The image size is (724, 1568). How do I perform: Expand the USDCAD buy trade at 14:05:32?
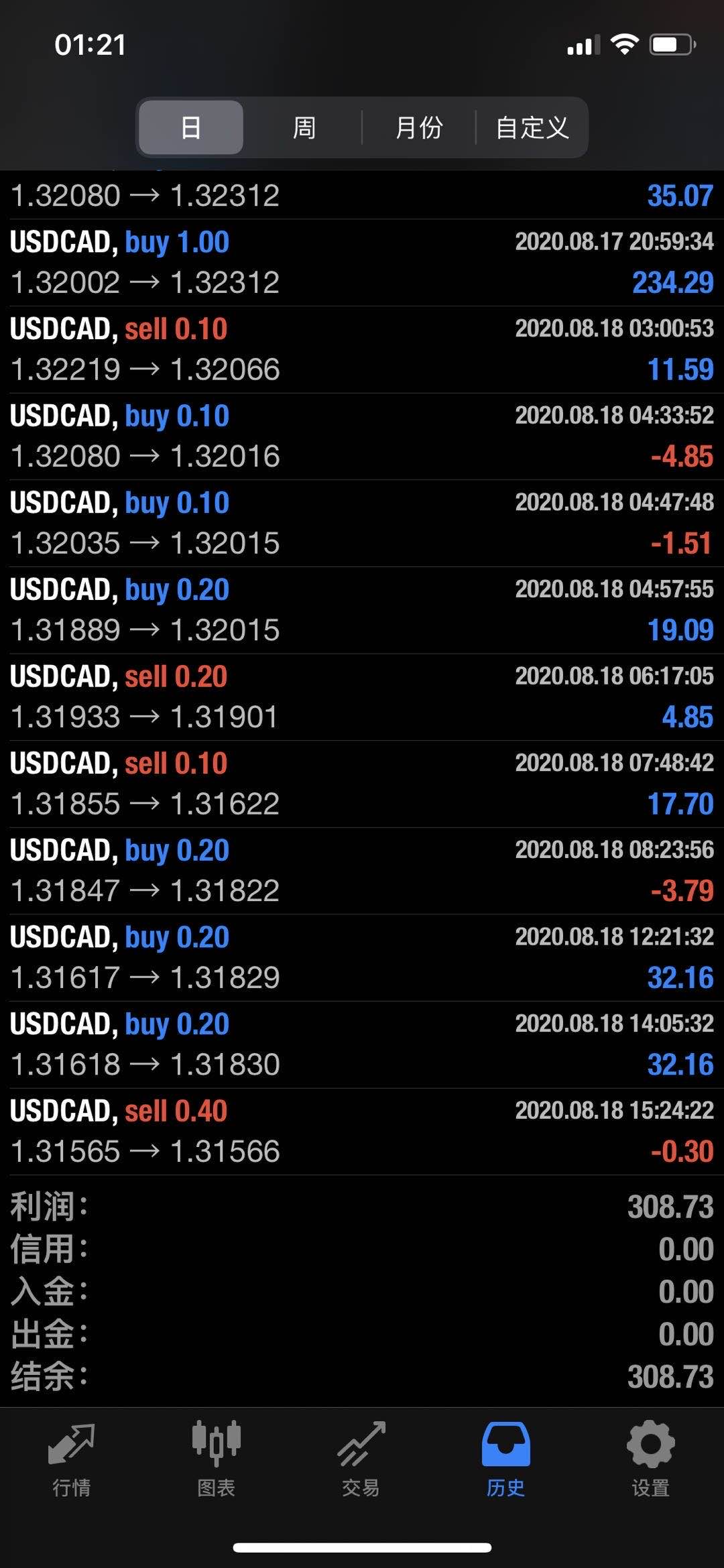[362, 1044]
